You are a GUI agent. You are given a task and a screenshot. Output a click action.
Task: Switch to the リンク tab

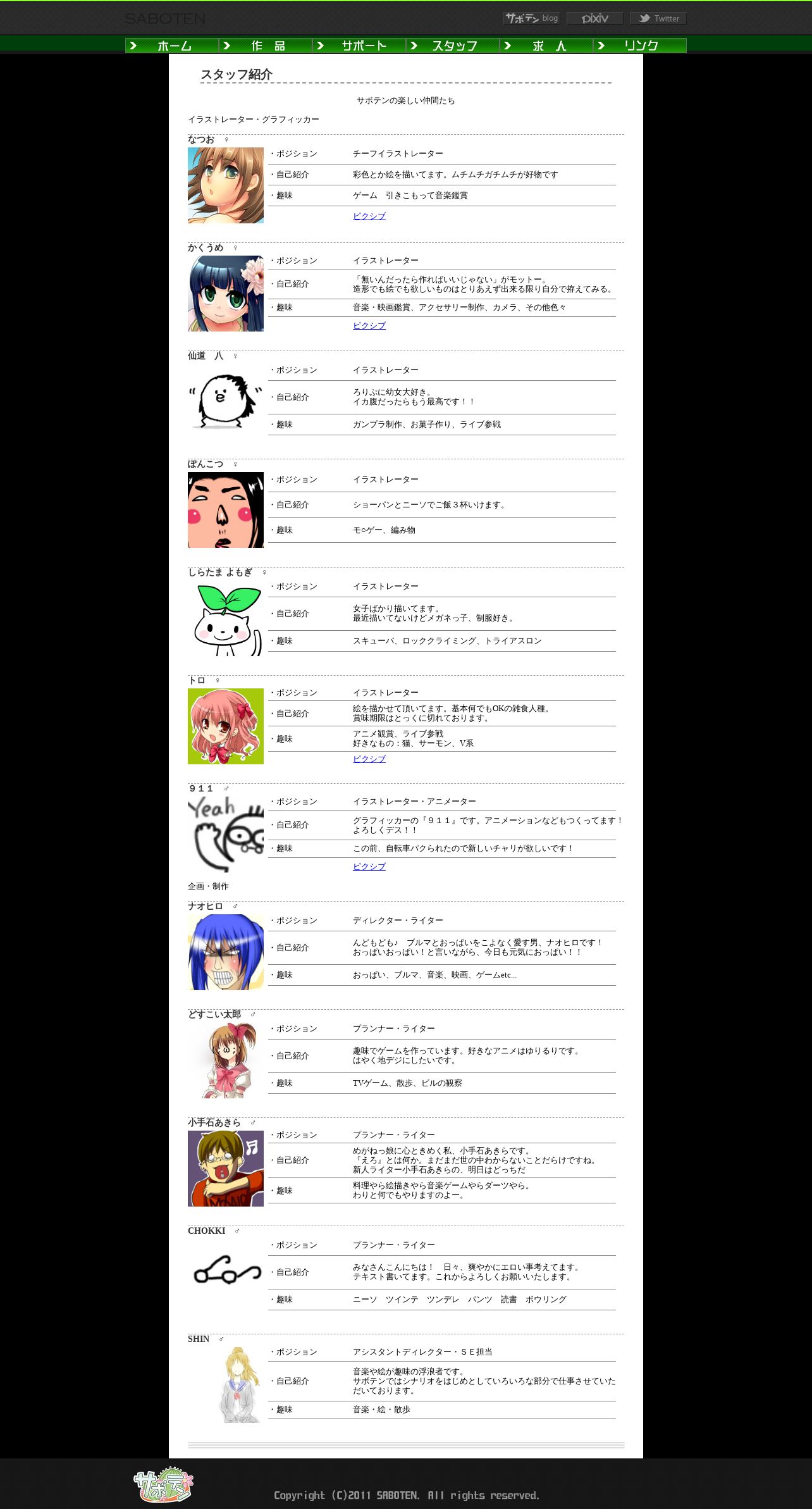[640, 46]
